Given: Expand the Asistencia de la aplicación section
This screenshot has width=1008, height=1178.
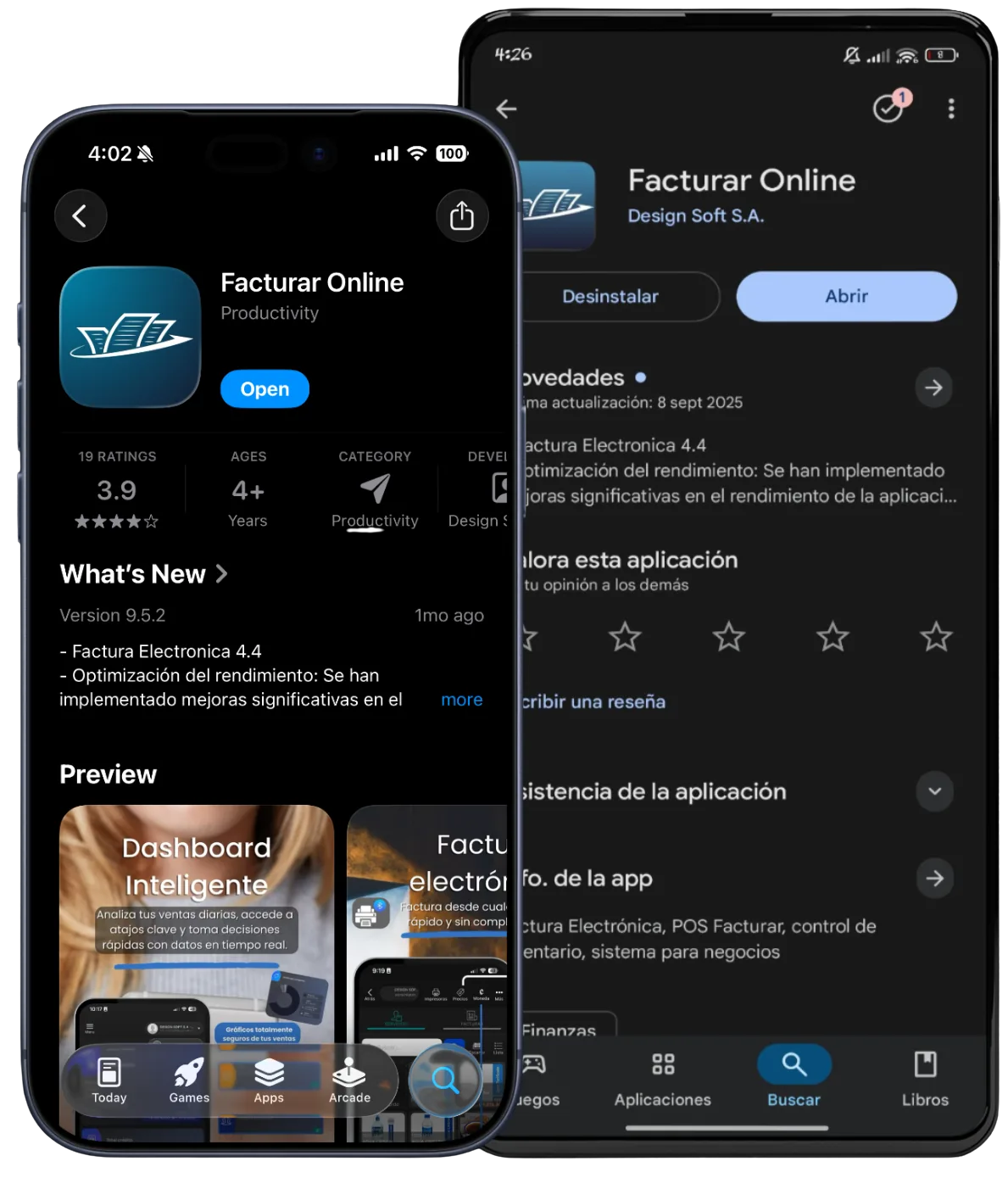Looking at the screenshot, I should [934, 791].
